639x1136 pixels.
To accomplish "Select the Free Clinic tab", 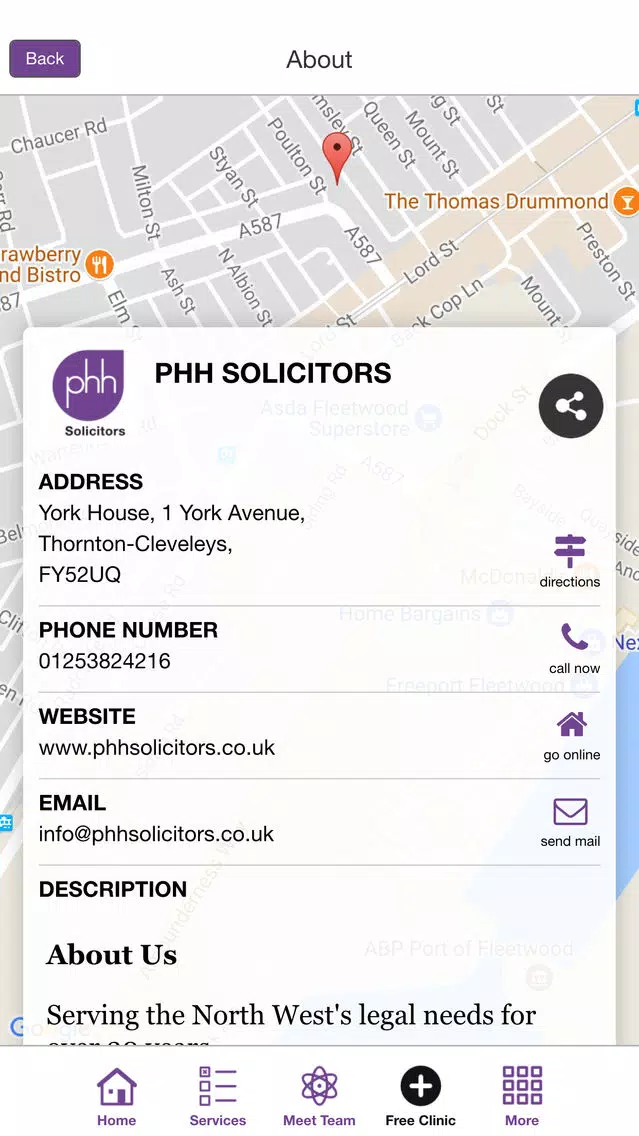I will [420, 1096].
